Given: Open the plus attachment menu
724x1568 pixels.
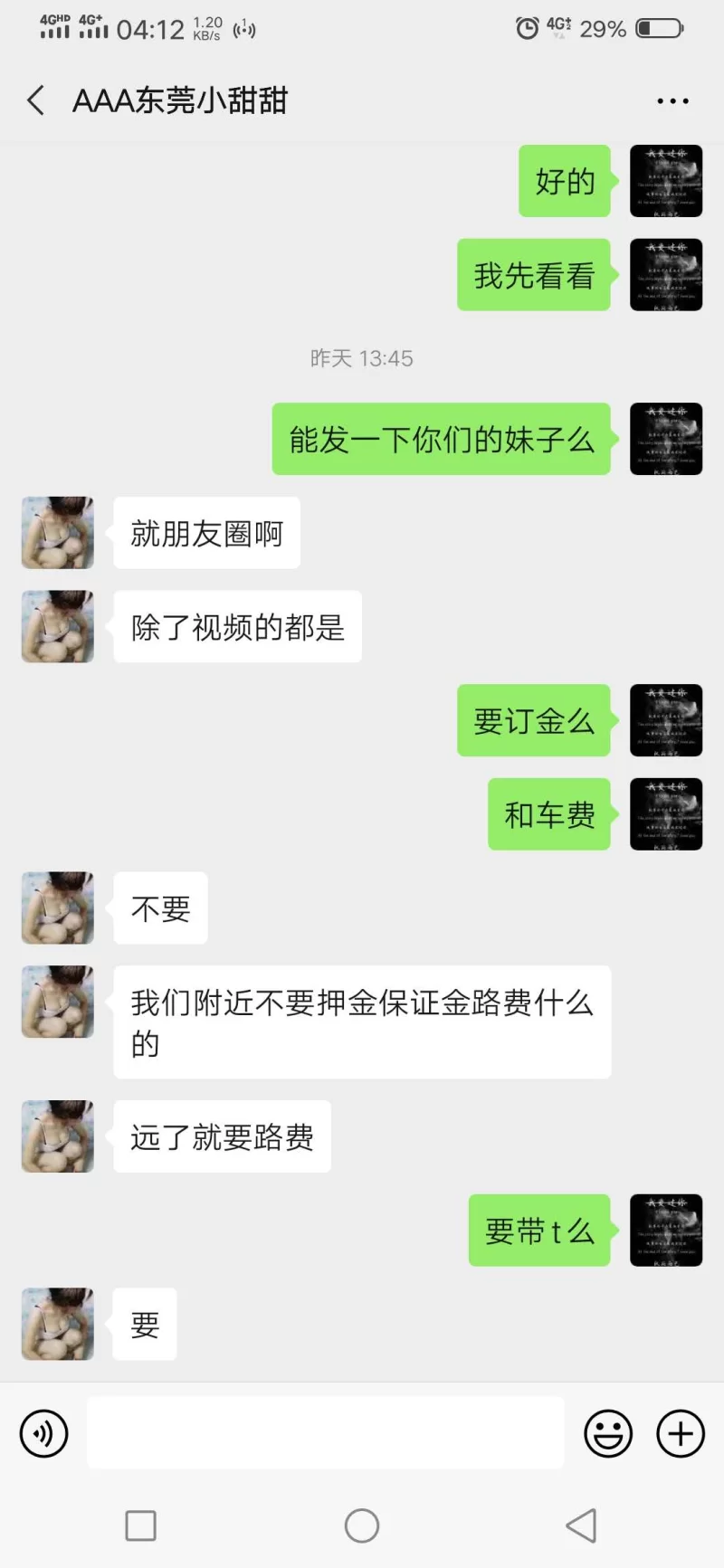Looking at the screenshot, I should (x=681, y=1433).
